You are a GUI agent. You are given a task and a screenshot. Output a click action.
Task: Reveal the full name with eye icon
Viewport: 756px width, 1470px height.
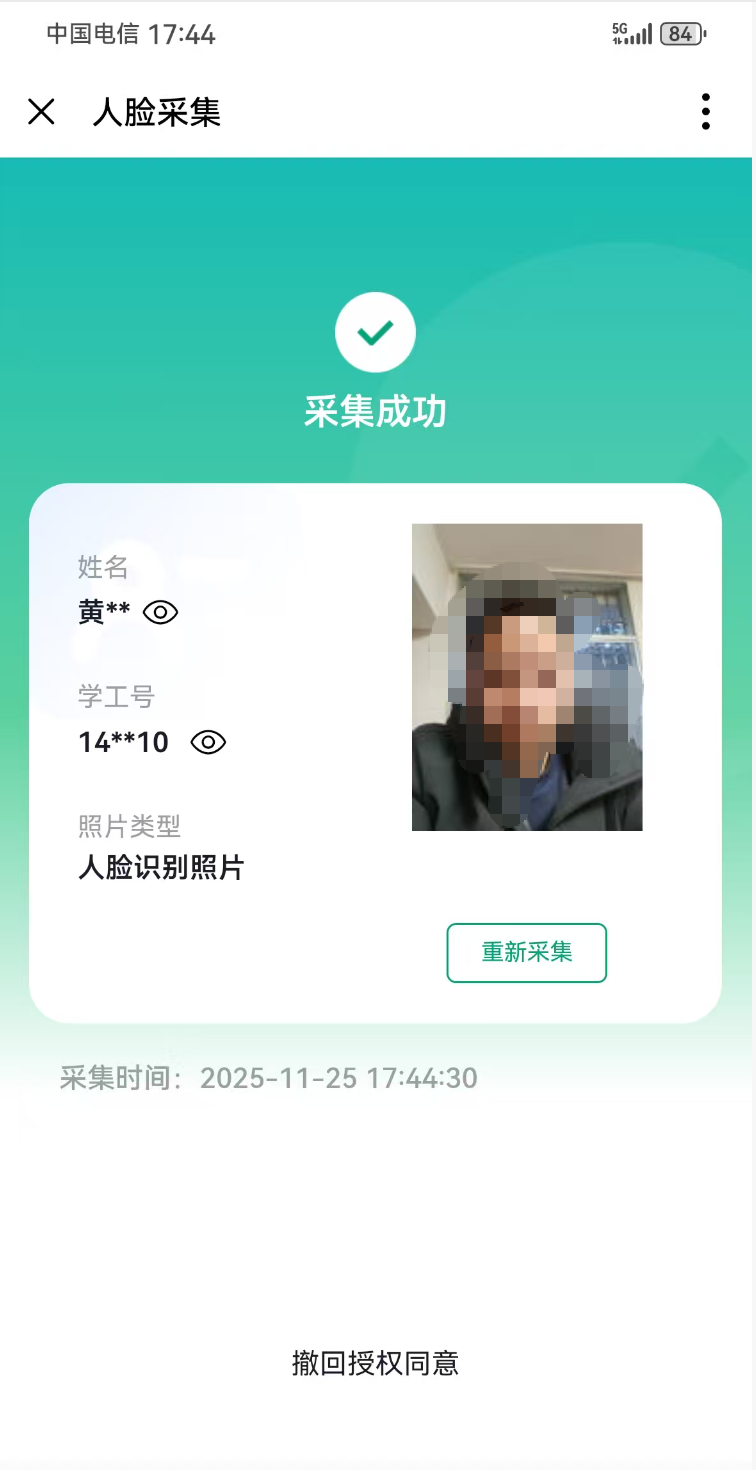click(x=160, y=612)
